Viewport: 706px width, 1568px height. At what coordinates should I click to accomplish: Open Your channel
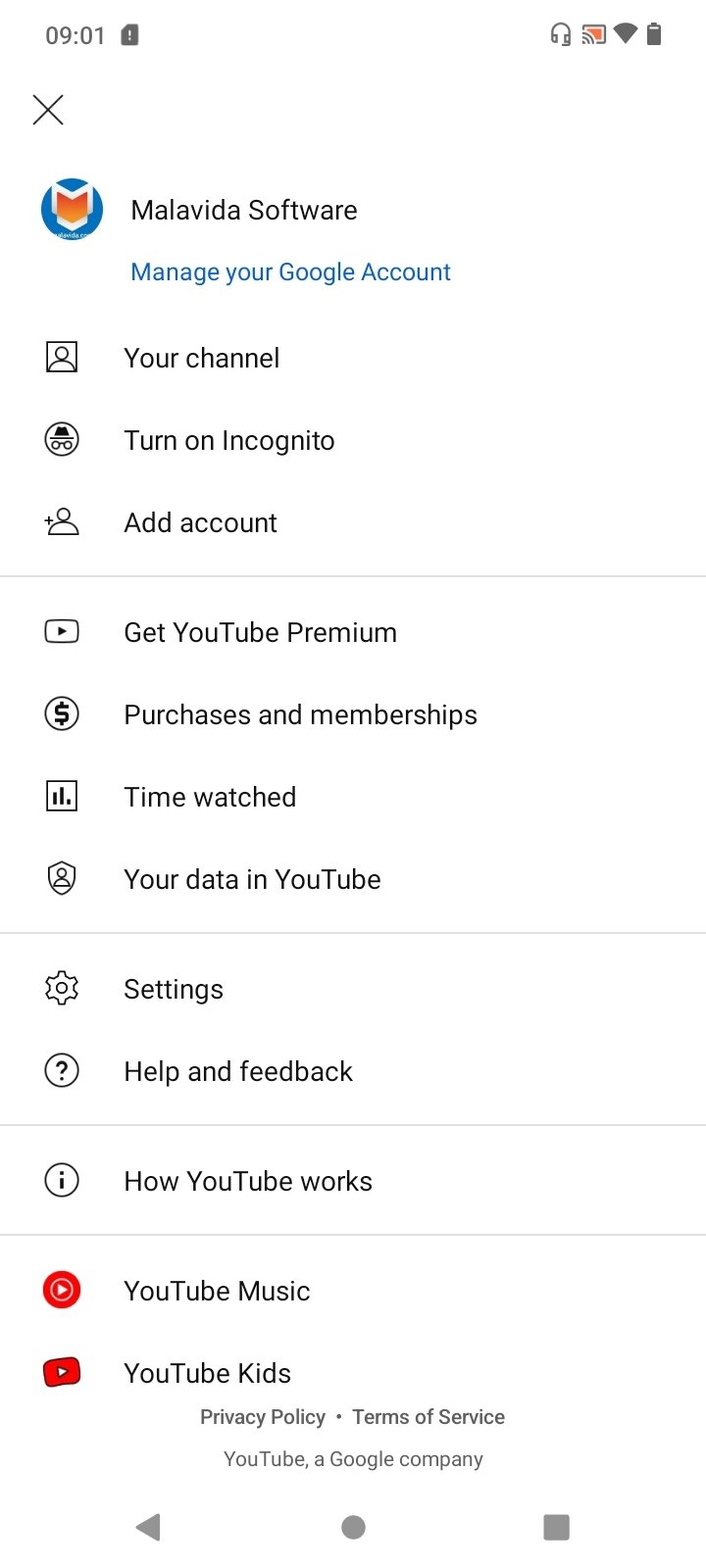(x=353, y=358)
